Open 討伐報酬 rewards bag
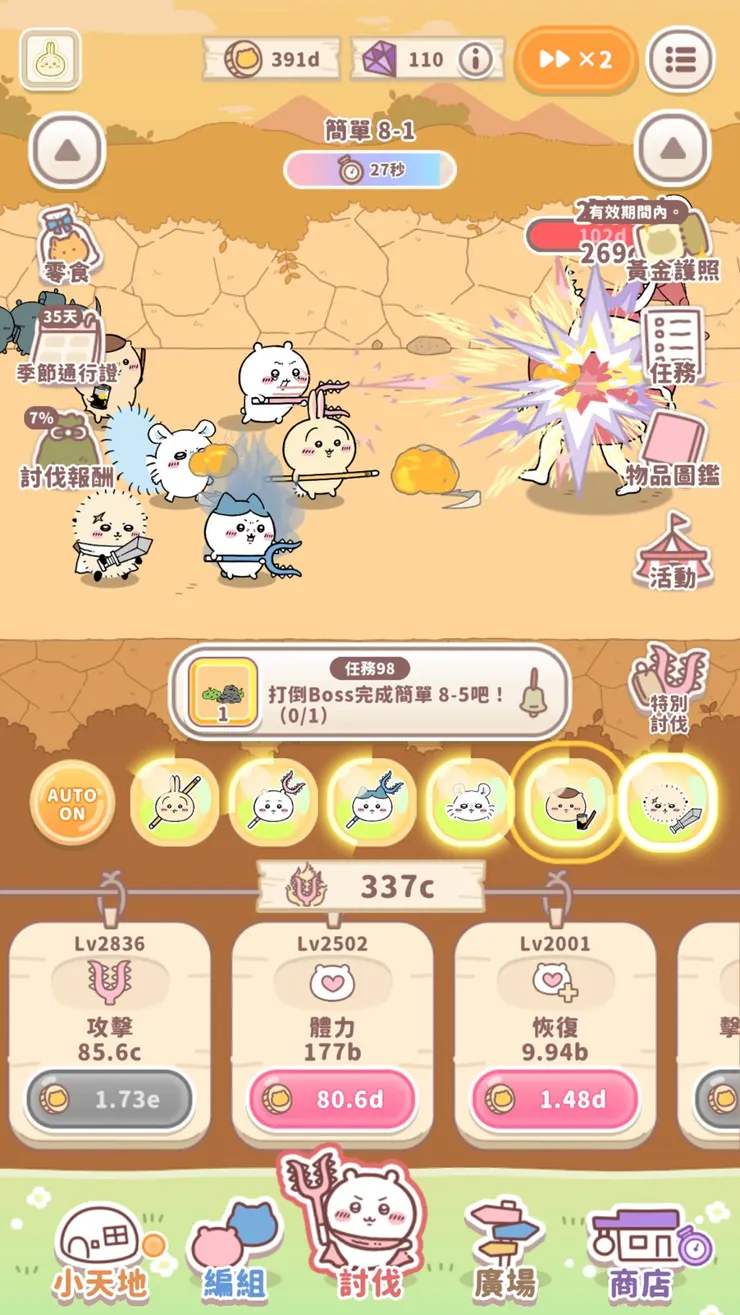Image resolution: width=740 pixels, height=1315 pixels. pos(65,450)
